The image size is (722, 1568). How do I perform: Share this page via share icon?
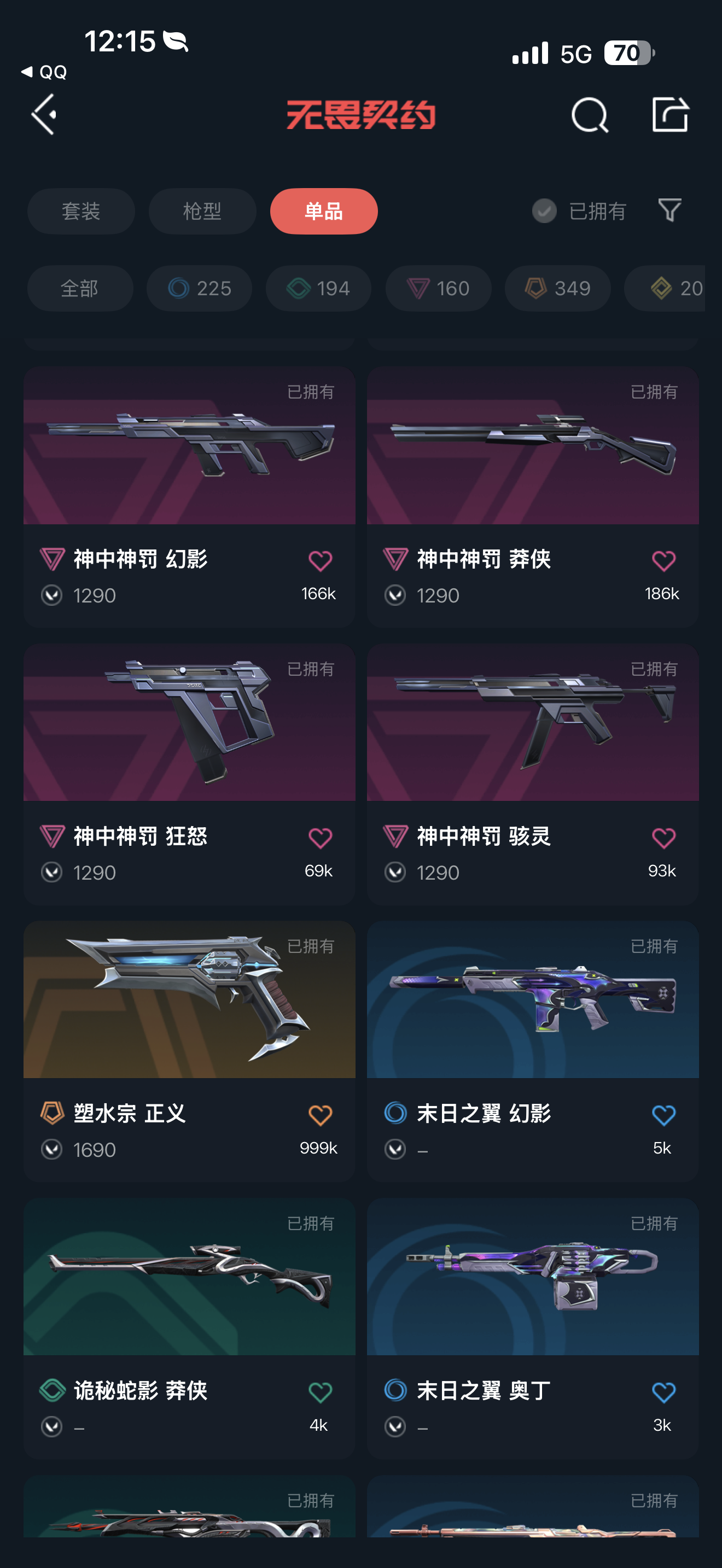coord(669,114)
